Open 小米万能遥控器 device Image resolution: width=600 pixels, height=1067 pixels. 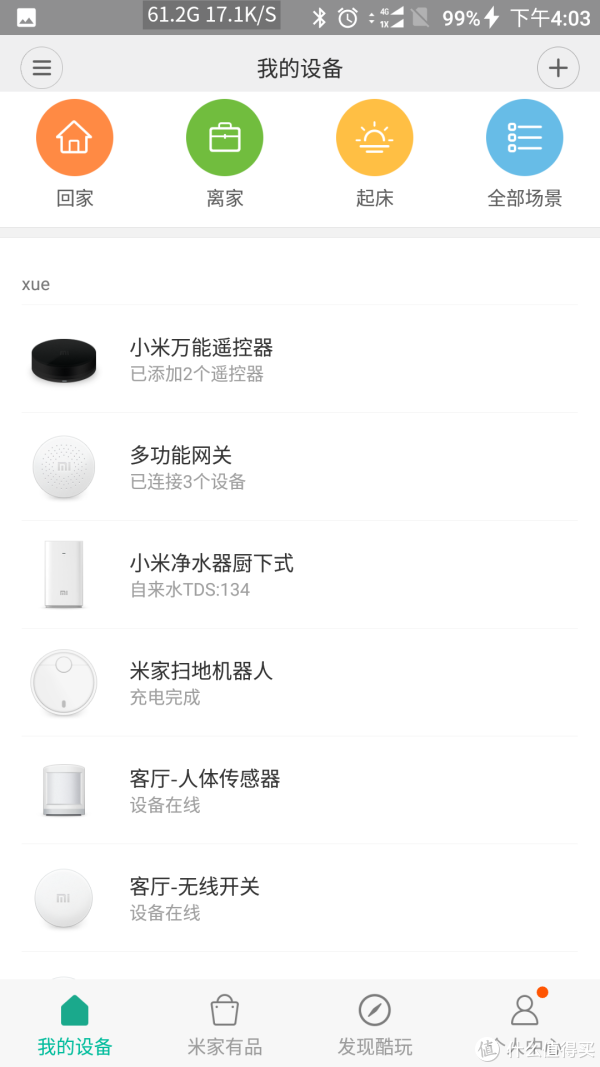(x=299, y=359)
